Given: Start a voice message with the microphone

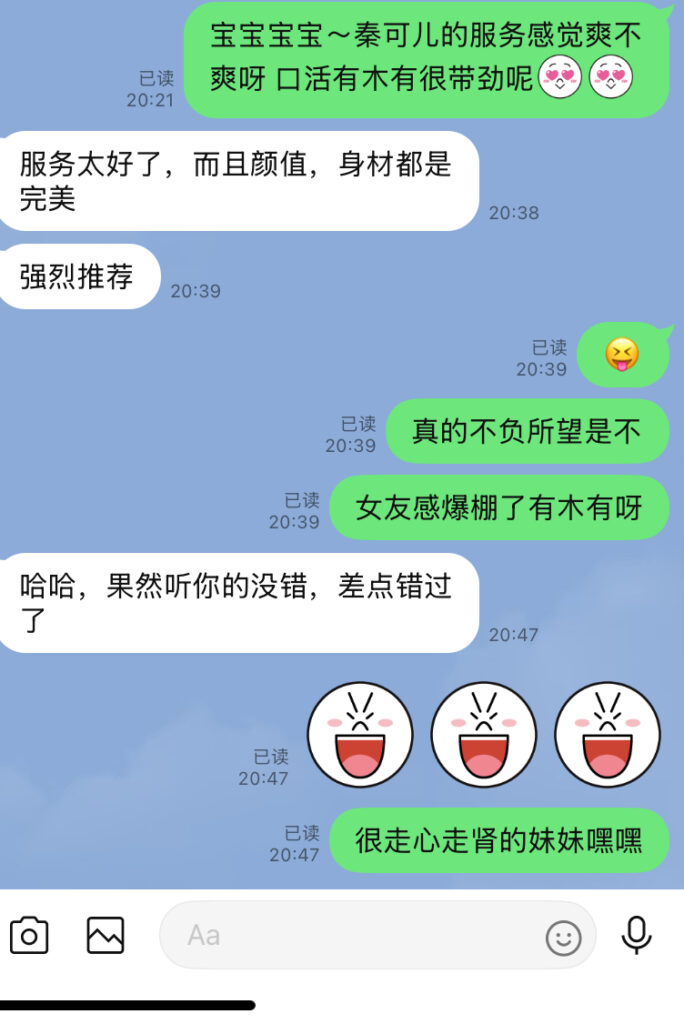Looking at the screenshot, I should point(636,936).
